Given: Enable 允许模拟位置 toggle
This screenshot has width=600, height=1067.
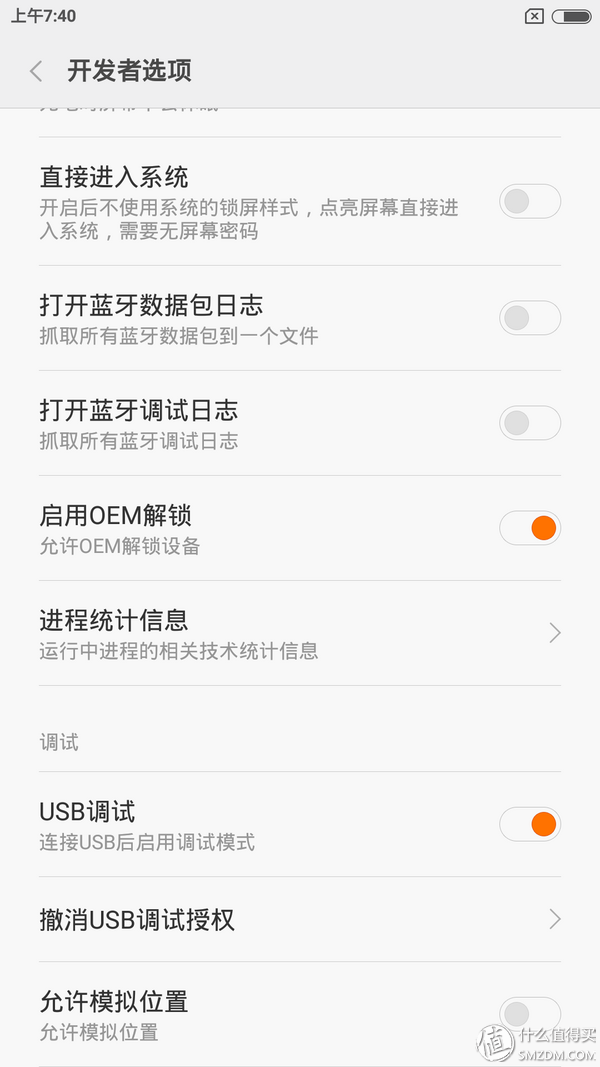Looking at the screenshot, I should tap(529, 1012).
